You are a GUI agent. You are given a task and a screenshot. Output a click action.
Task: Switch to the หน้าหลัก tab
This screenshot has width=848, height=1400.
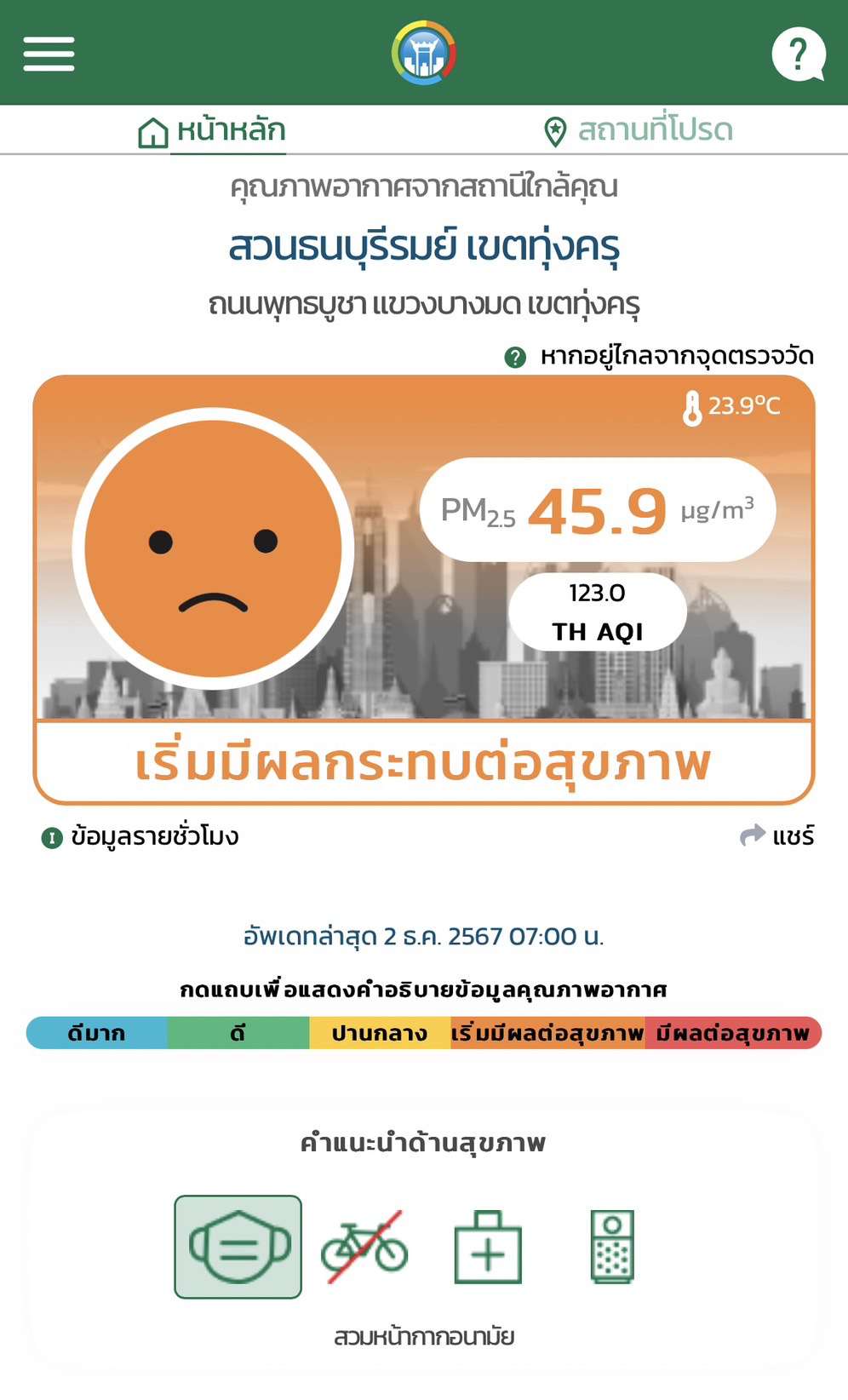tap(213, 130)
